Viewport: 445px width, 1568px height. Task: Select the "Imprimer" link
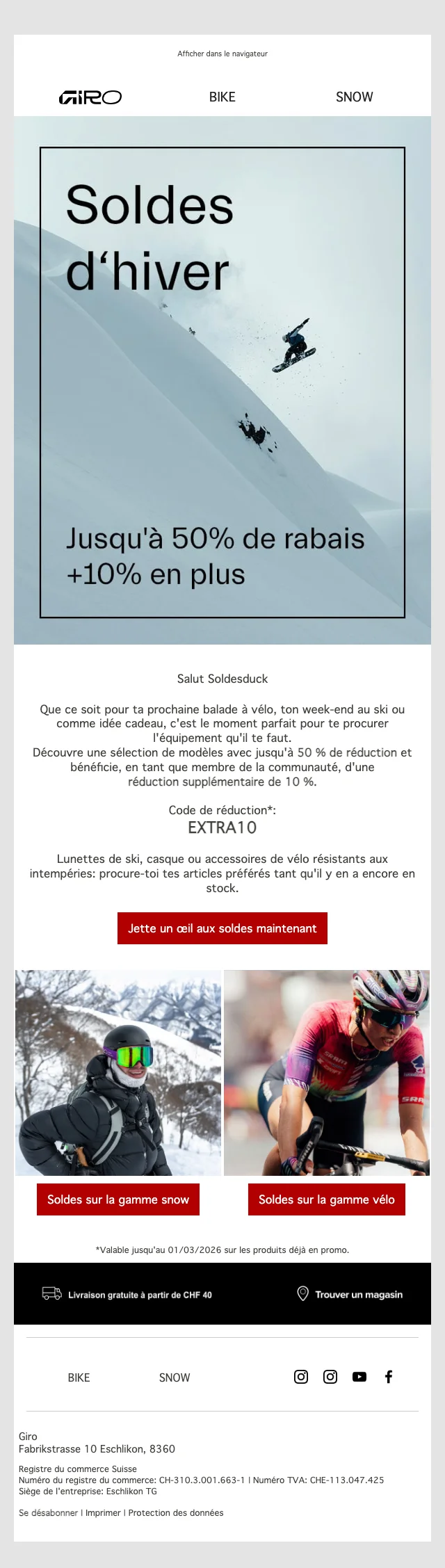click(x=103, y=1512)
